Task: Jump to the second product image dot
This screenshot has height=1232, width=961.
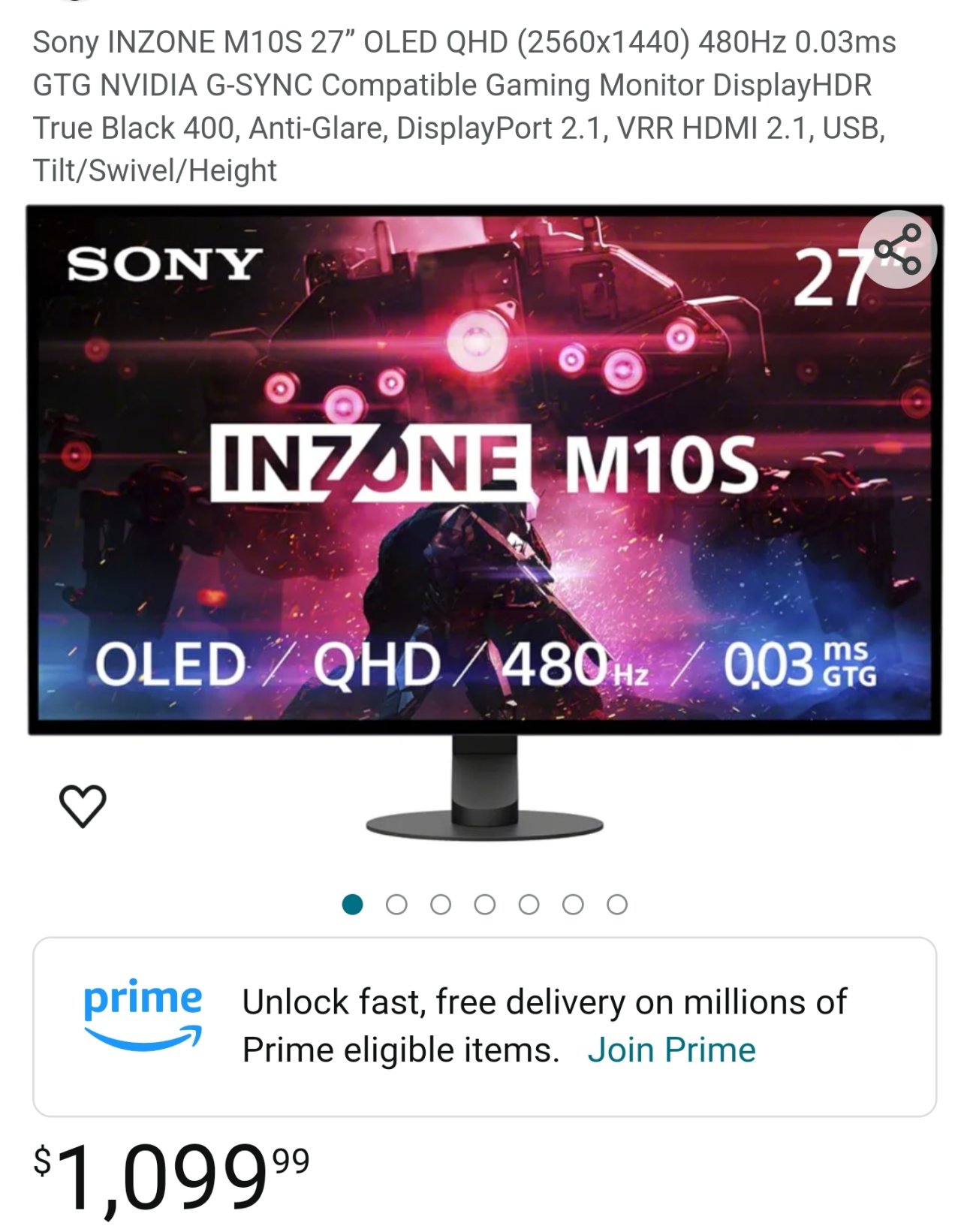Action: (x=396, y=905)
